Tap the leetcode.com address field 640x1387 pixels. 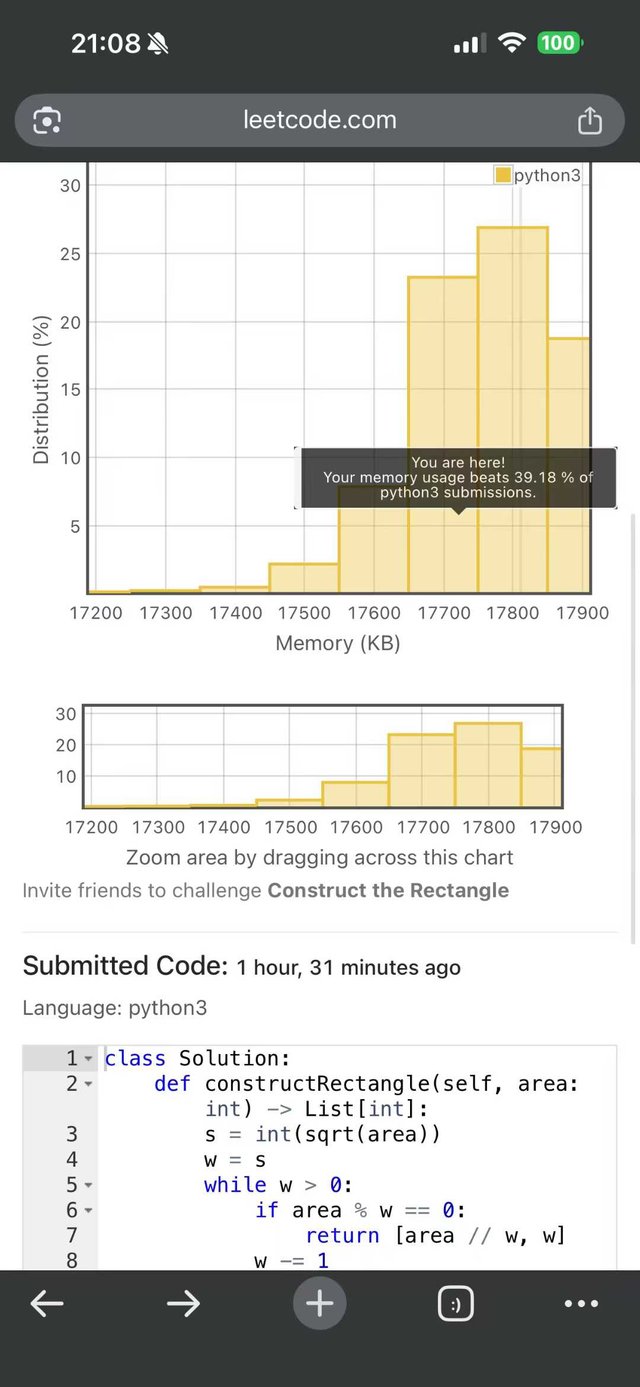pyautogui.click(x=320, y=121)
